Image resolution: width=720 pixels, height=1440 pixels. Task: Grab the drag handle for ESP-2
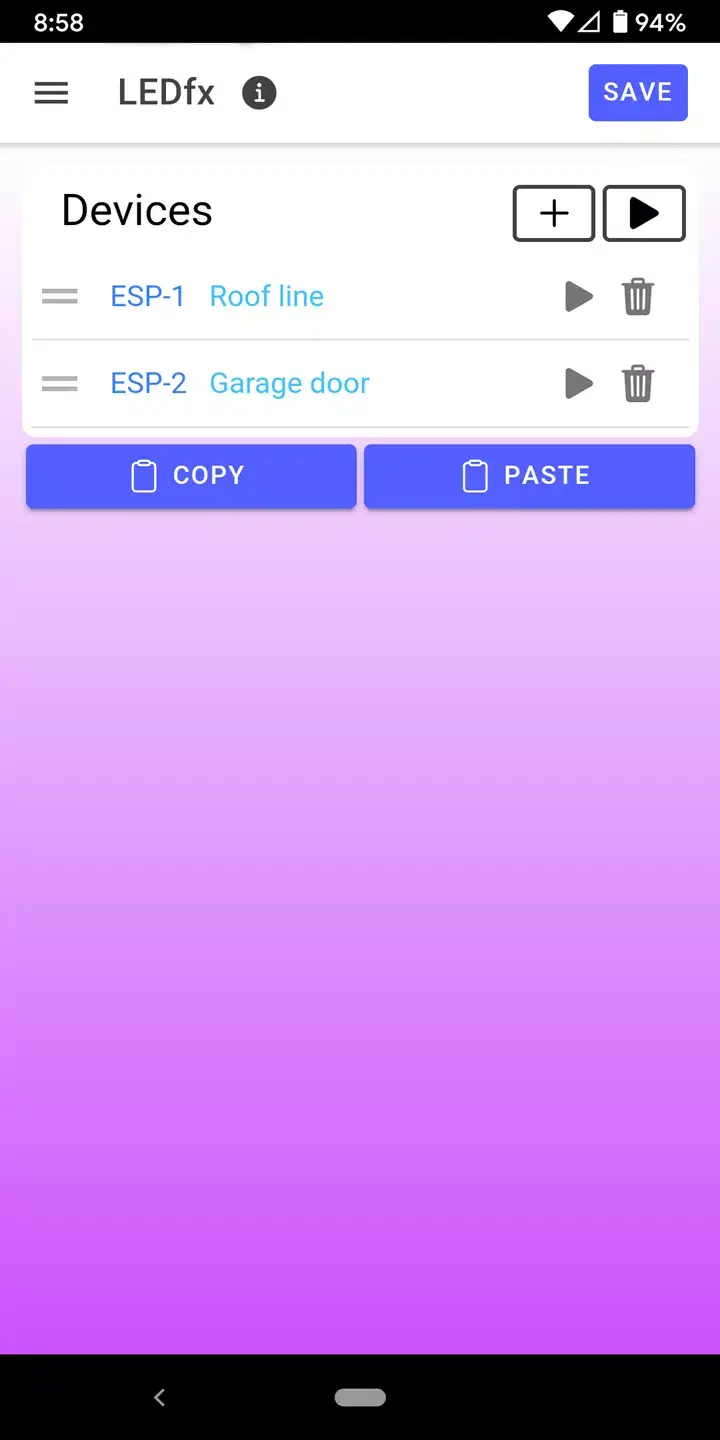point(59,383)
